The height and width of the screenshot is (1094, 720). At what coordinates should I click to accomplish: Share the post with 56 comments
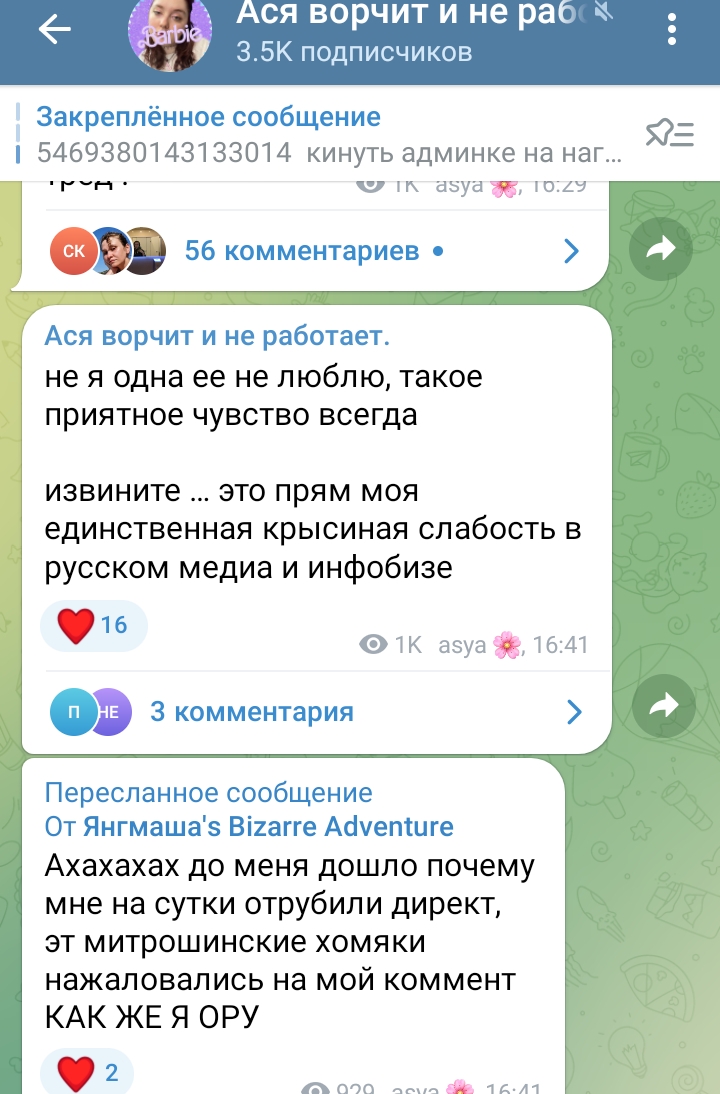pyautogui.click(x=661, y=251)
